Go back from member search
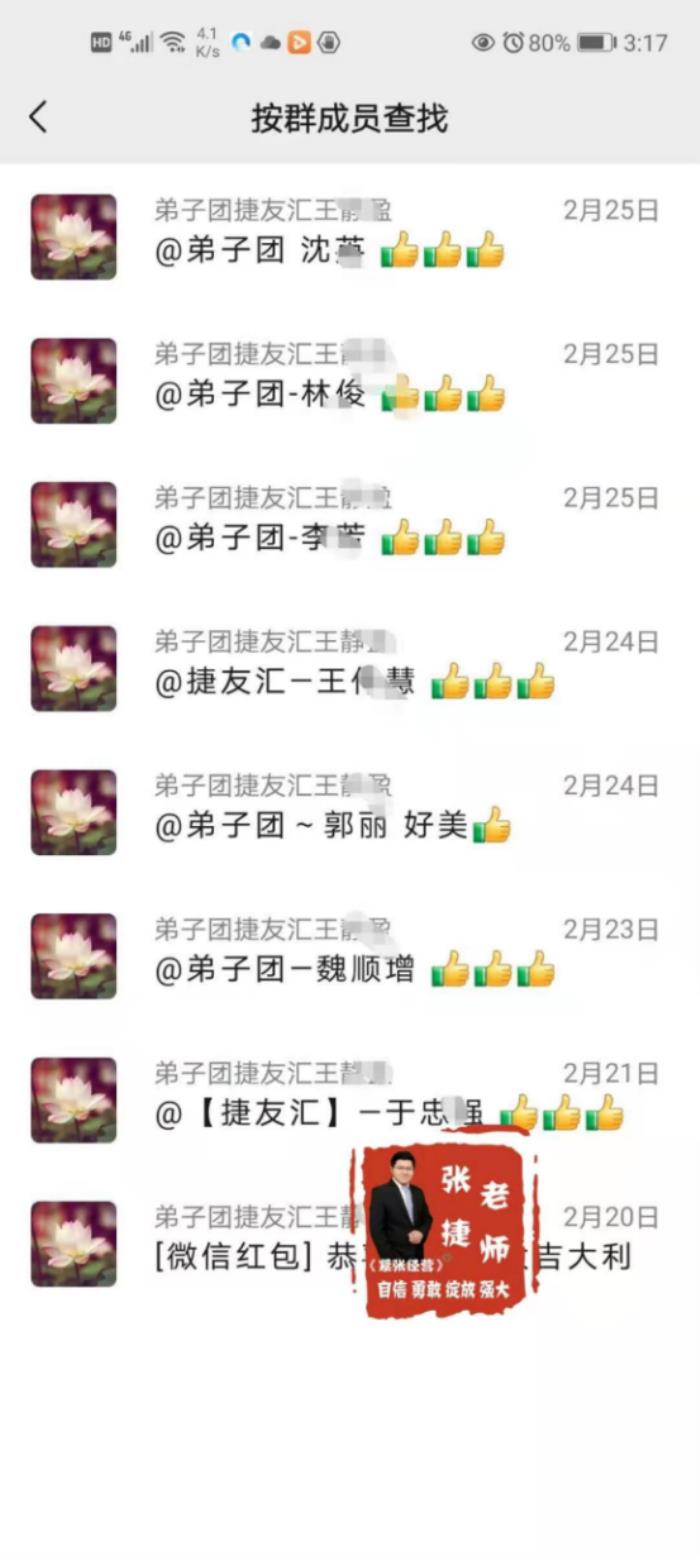Viewport: 700px width, 1555px height. (38, 117)
